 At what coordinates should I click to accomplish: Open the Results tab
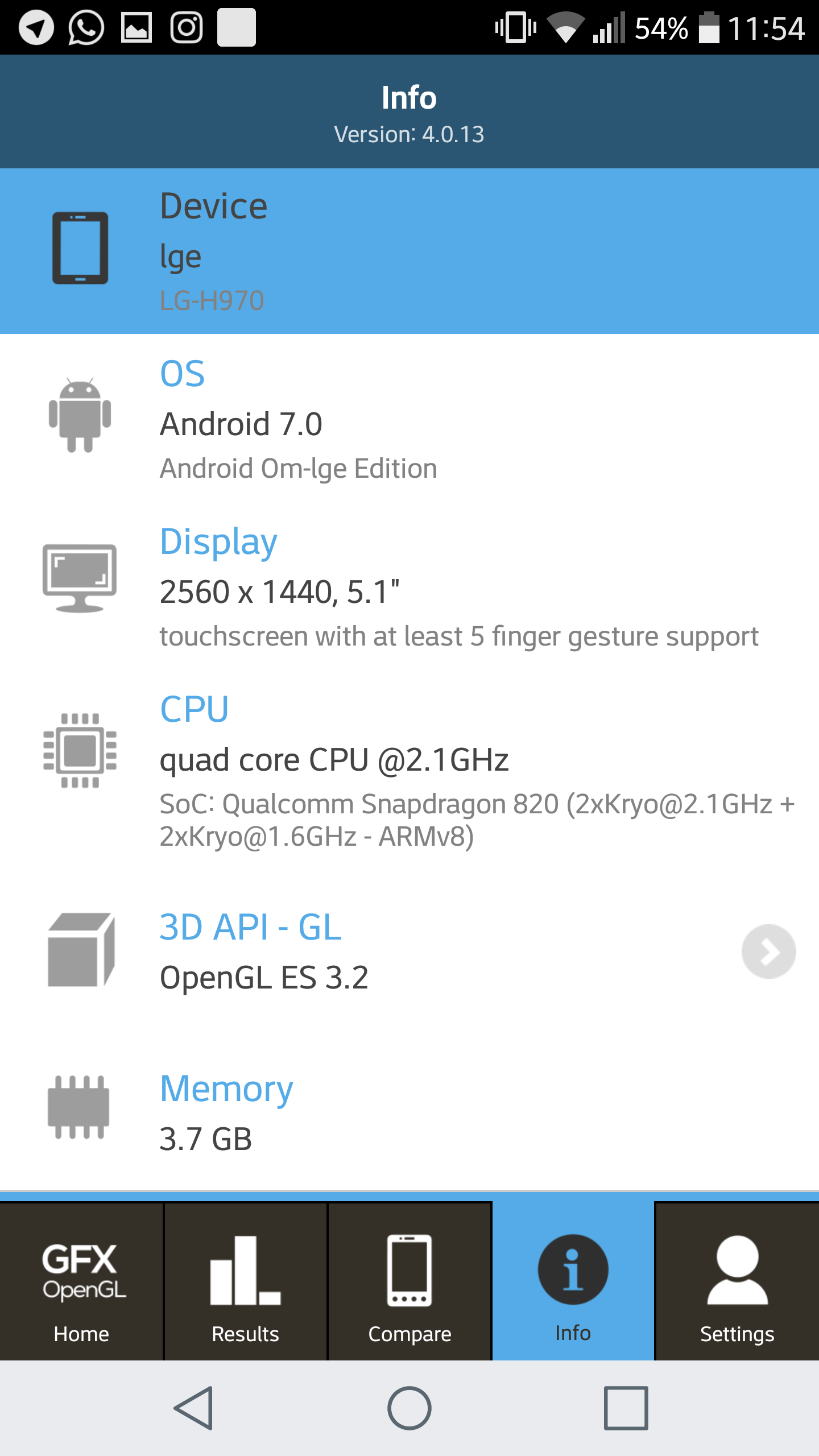point(246,1281)
